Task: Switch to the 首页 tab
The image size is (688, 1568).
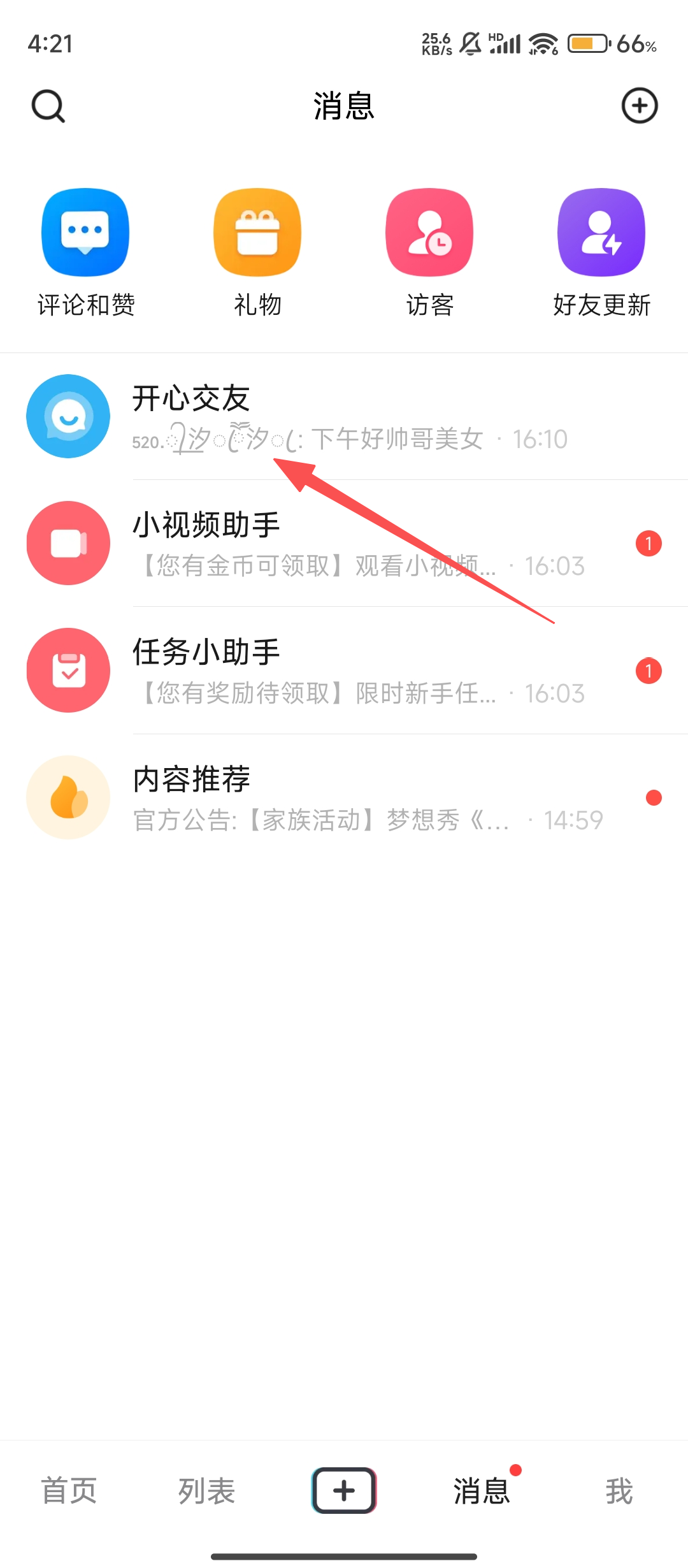Action: point(69,1490)
